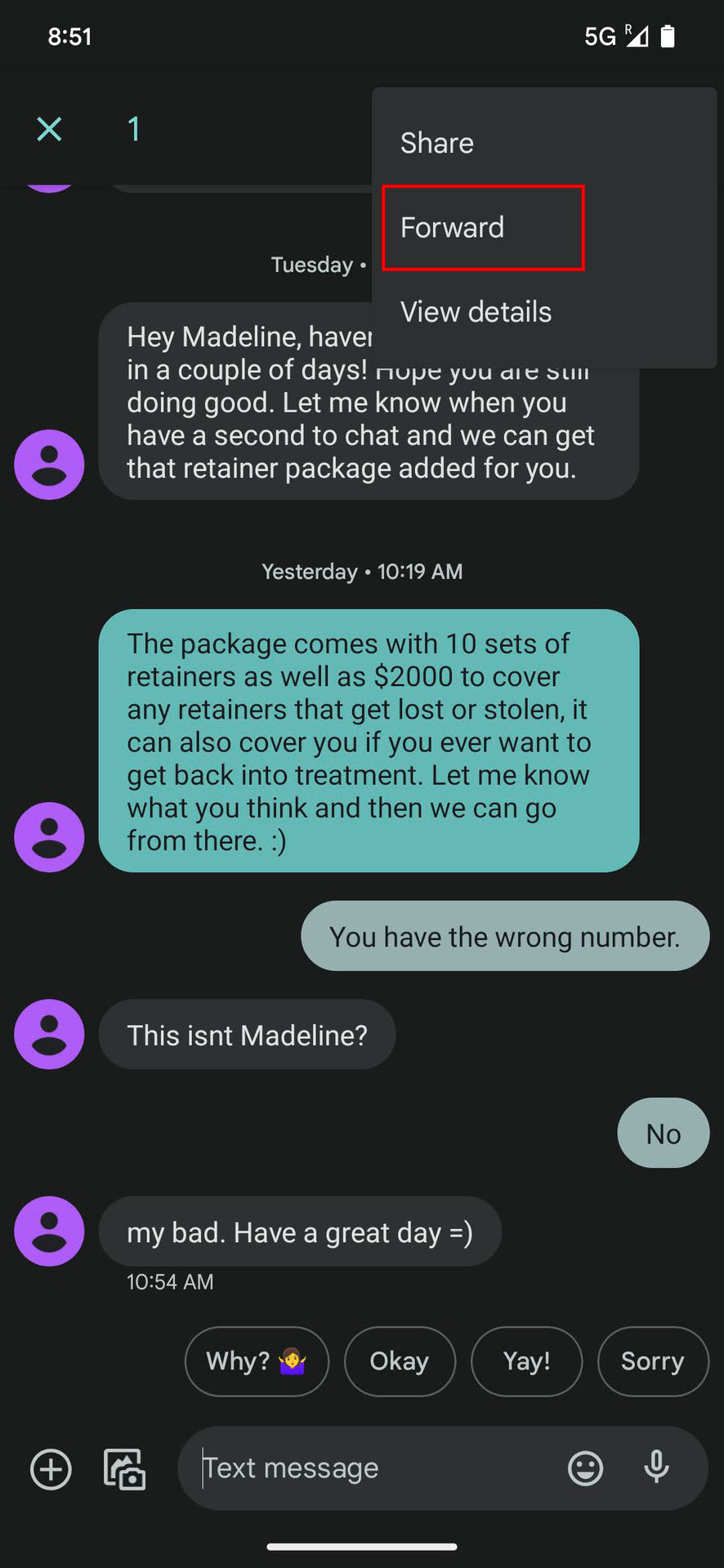Tap the avatar beside "my bad. Have a great day"
This screenshot has width=724, height=1568.
click(x=49, y=1232)
